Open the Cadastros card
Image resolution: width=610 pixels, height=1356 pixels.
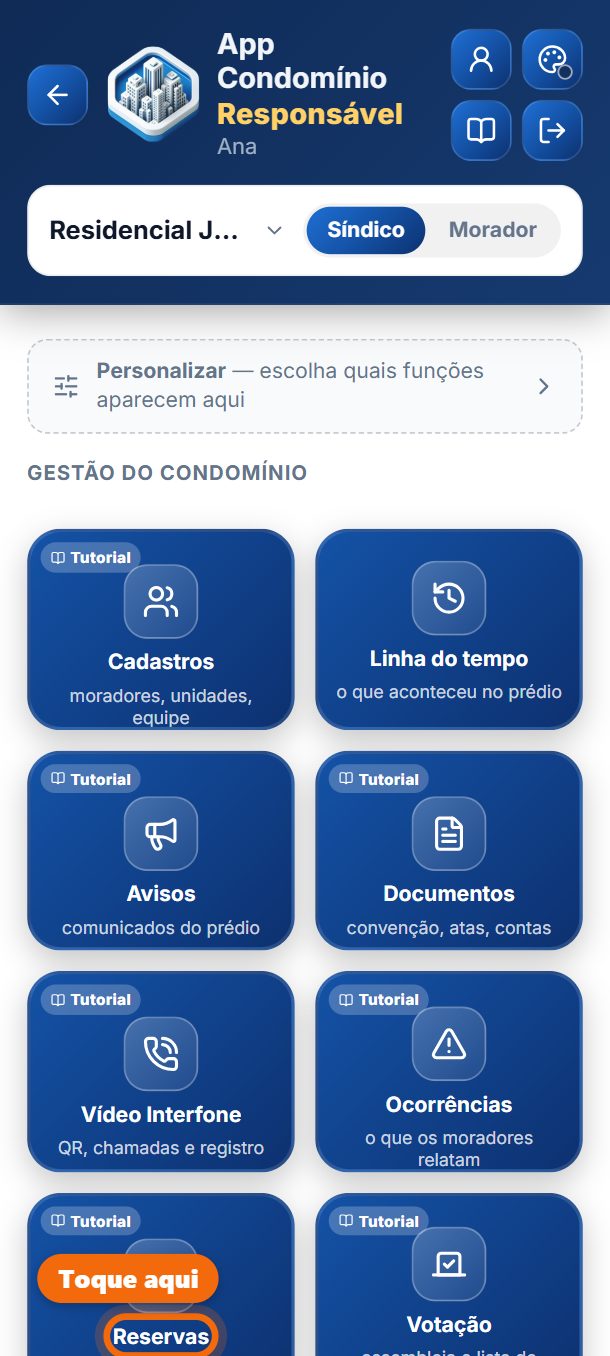pos(161,629)
